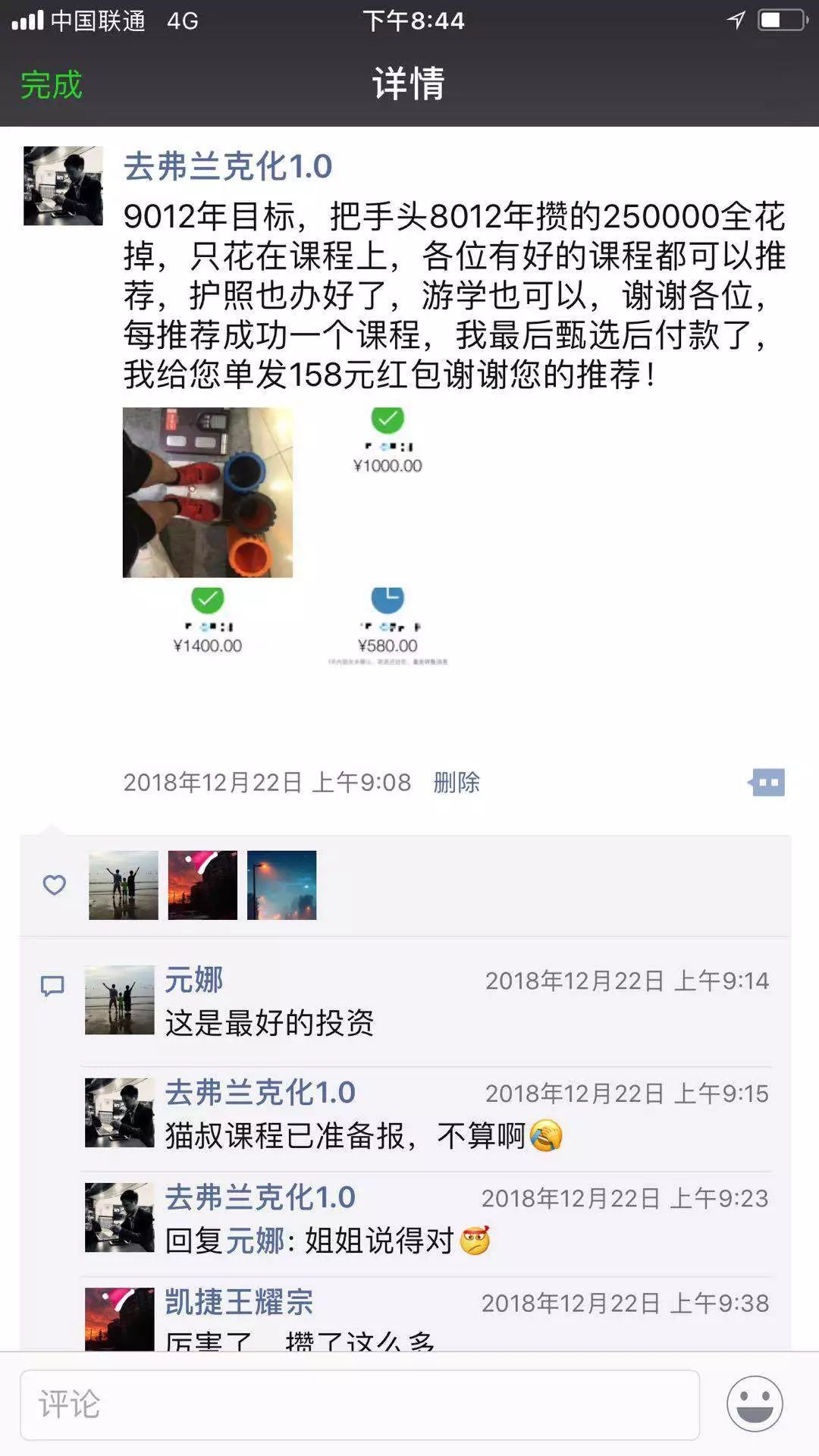Open the street-lamp avatar in the likes row
Viewport: 819px width, 1456px height.
281,885
